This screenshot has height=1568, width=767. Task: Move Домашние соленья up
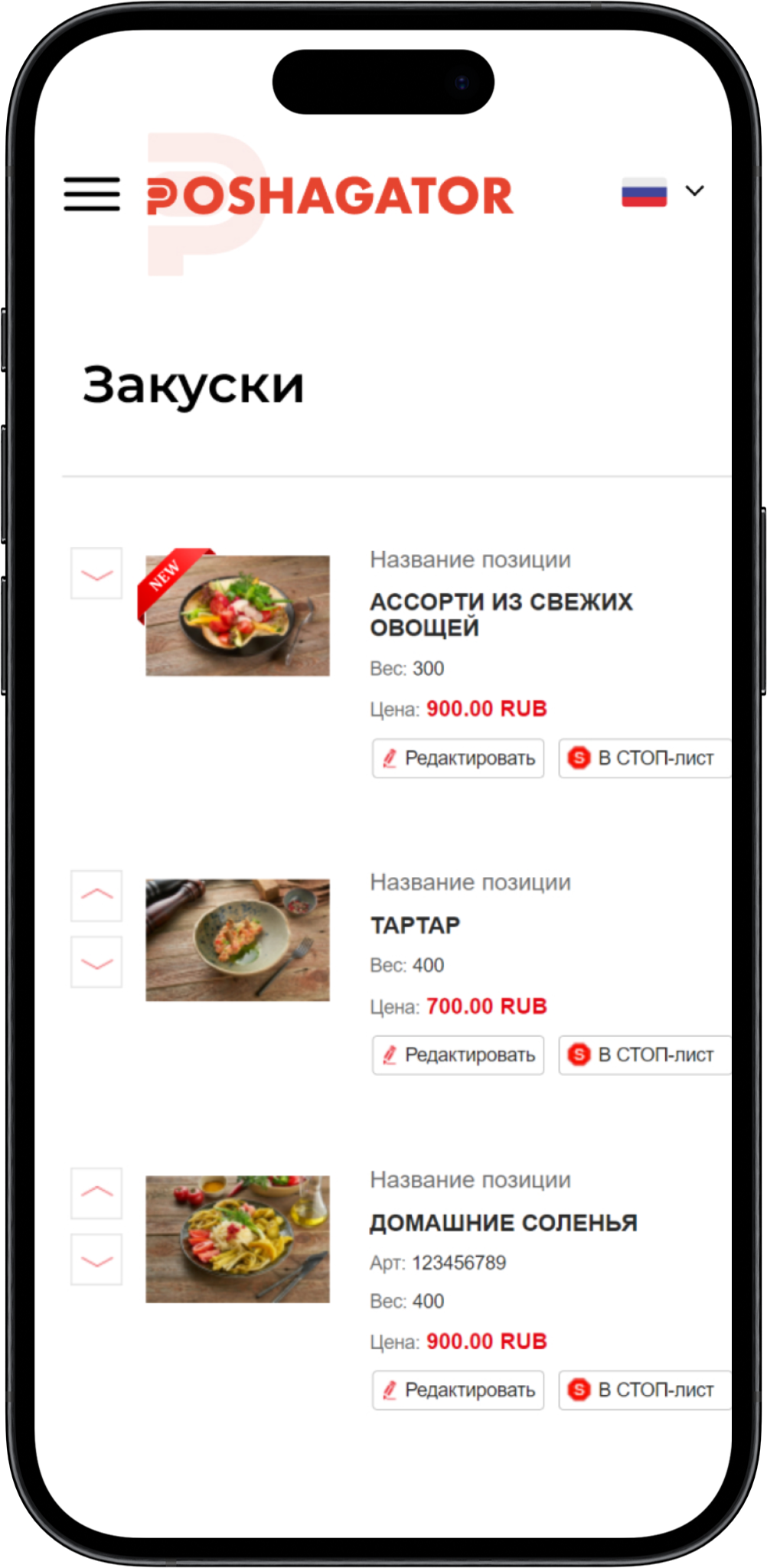96,1193
